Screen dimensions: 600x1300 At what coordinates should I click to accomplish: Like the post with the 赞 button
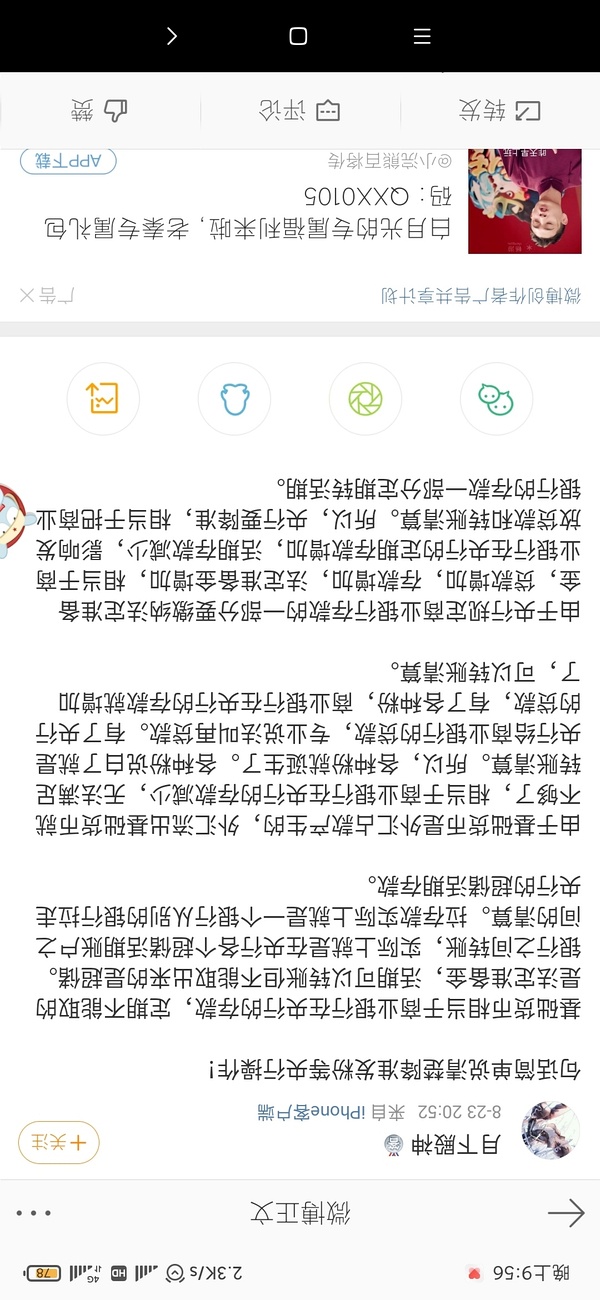click(x=99, y=111)
